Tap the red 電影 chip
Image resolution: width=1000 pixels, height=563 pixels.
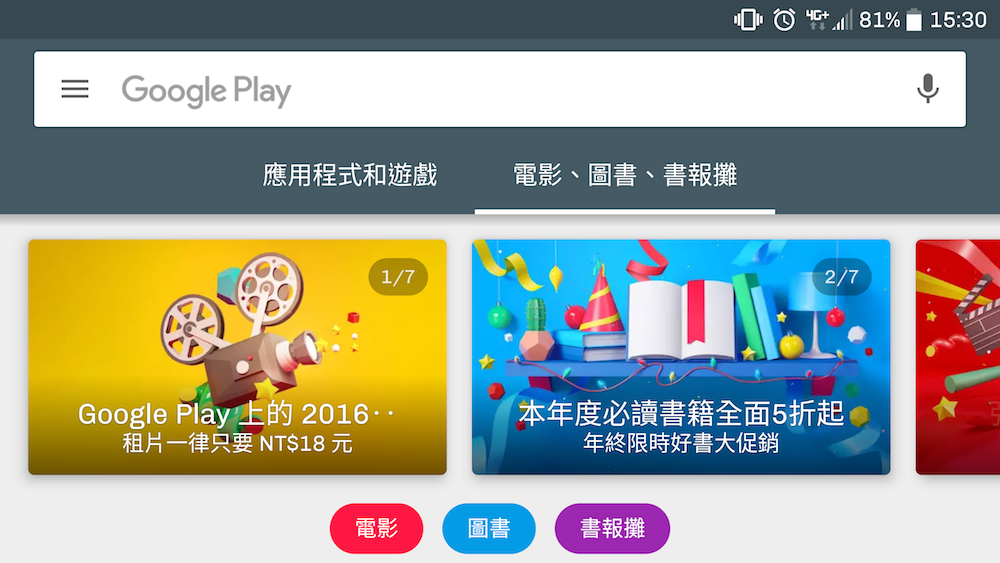[377, 529]
